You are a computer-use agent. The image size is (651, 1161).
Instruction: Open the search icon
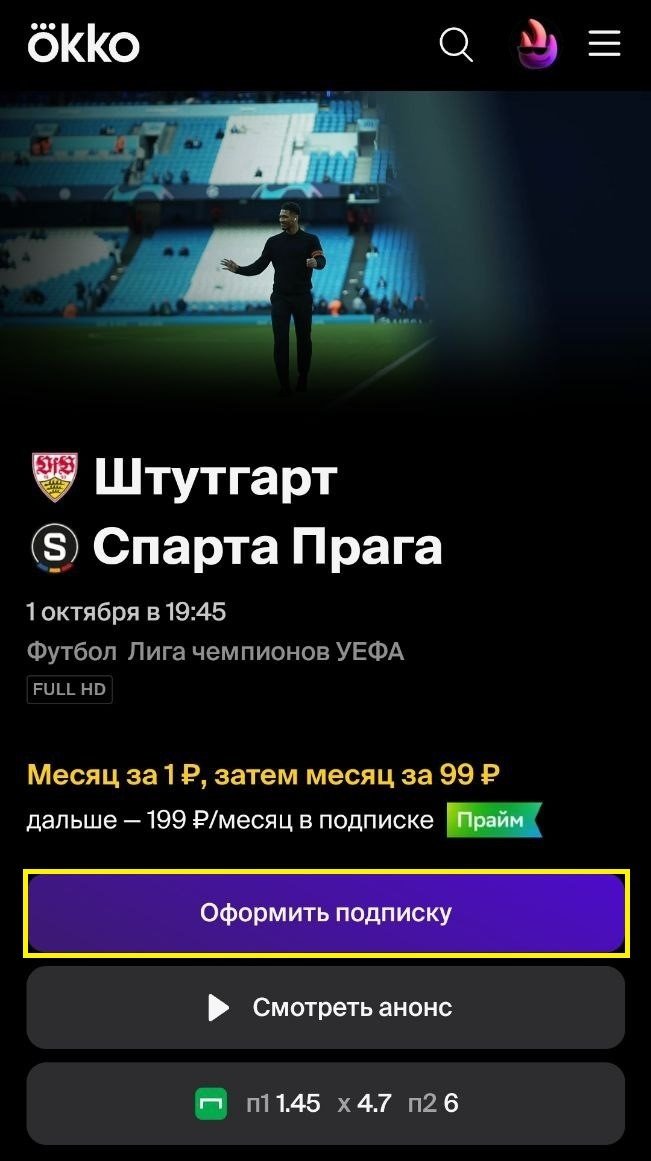pyautogui.click(x=456, y=45)
